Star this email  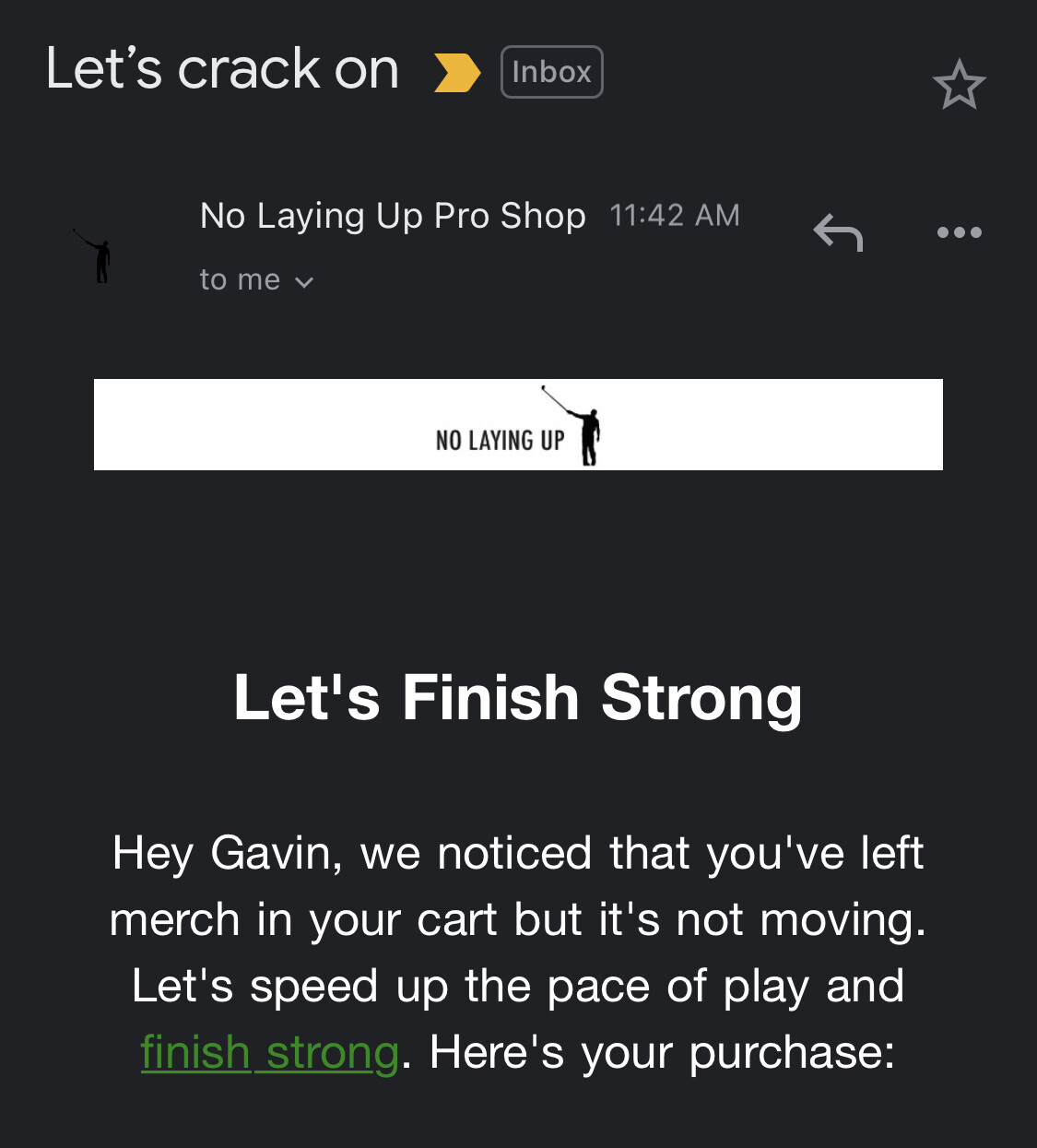[x=959, y=85]
